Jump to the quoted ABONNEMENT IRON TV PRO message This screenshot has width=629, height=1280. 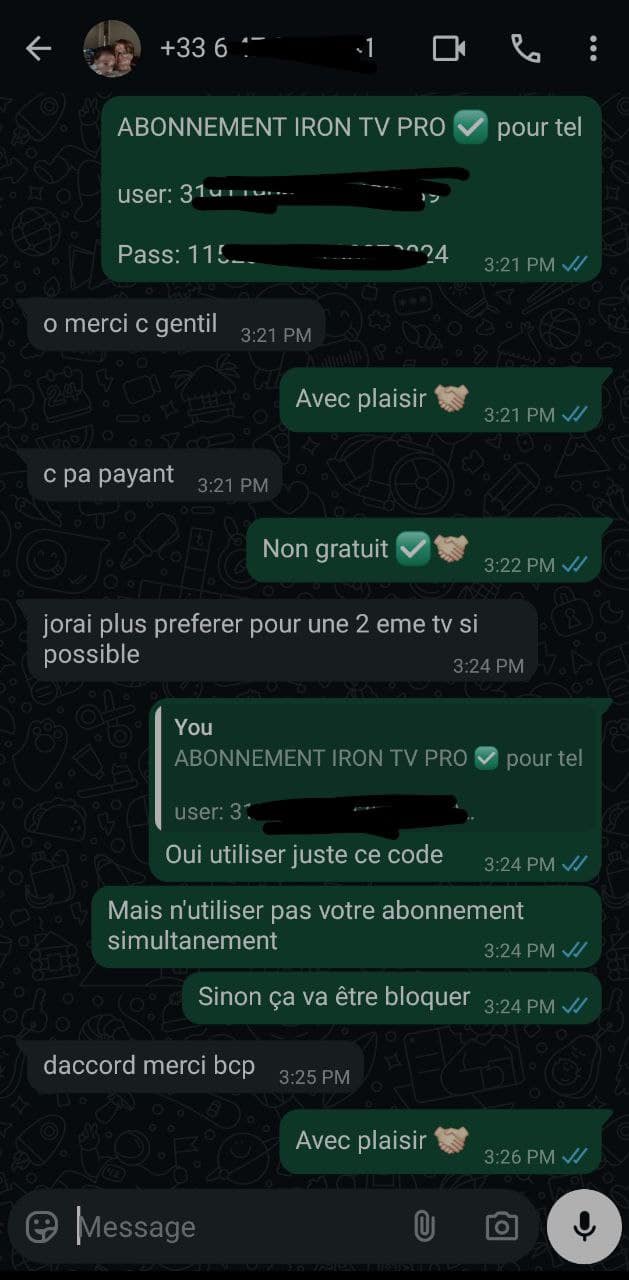[378, 769]
